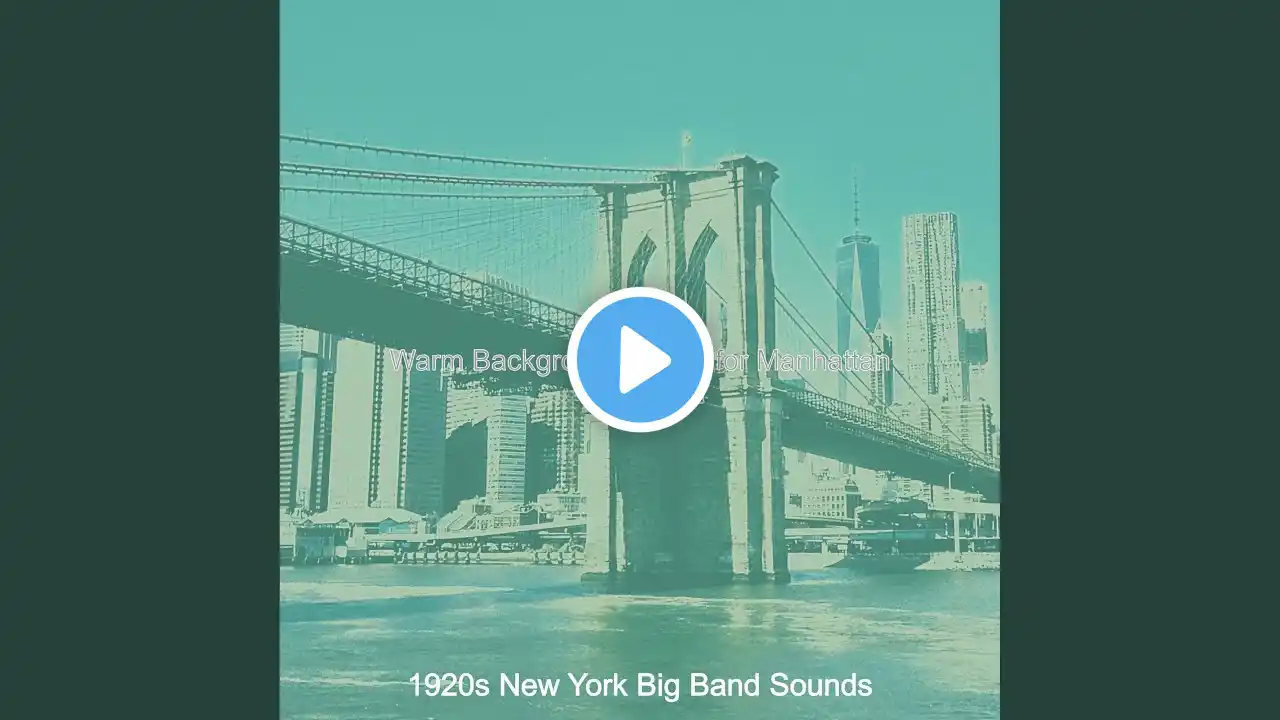Play the Warm Background for Manhattan video
The image size is (1280, 720).
click(x=640, y=360)
